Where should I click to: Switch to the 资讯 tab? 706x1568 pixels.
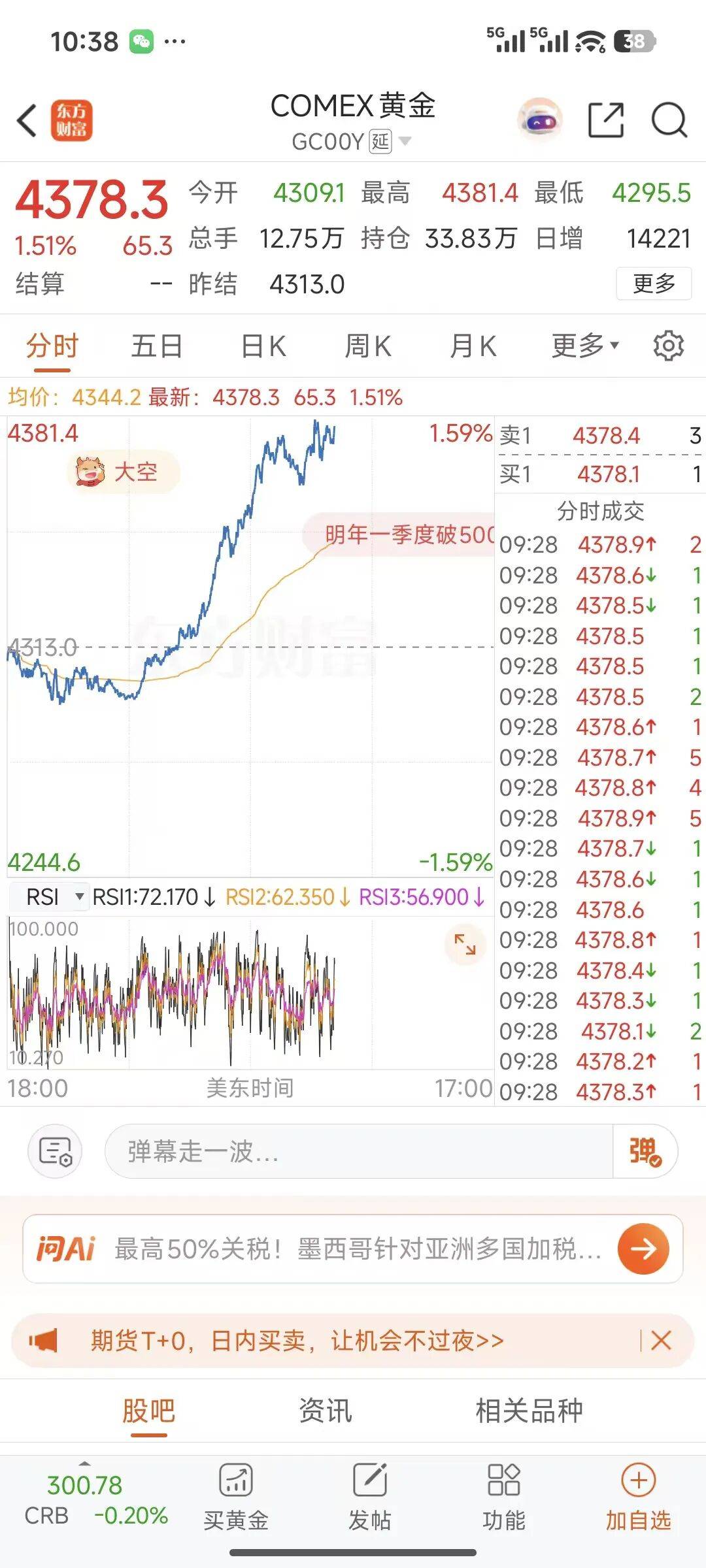(325, 1411)
